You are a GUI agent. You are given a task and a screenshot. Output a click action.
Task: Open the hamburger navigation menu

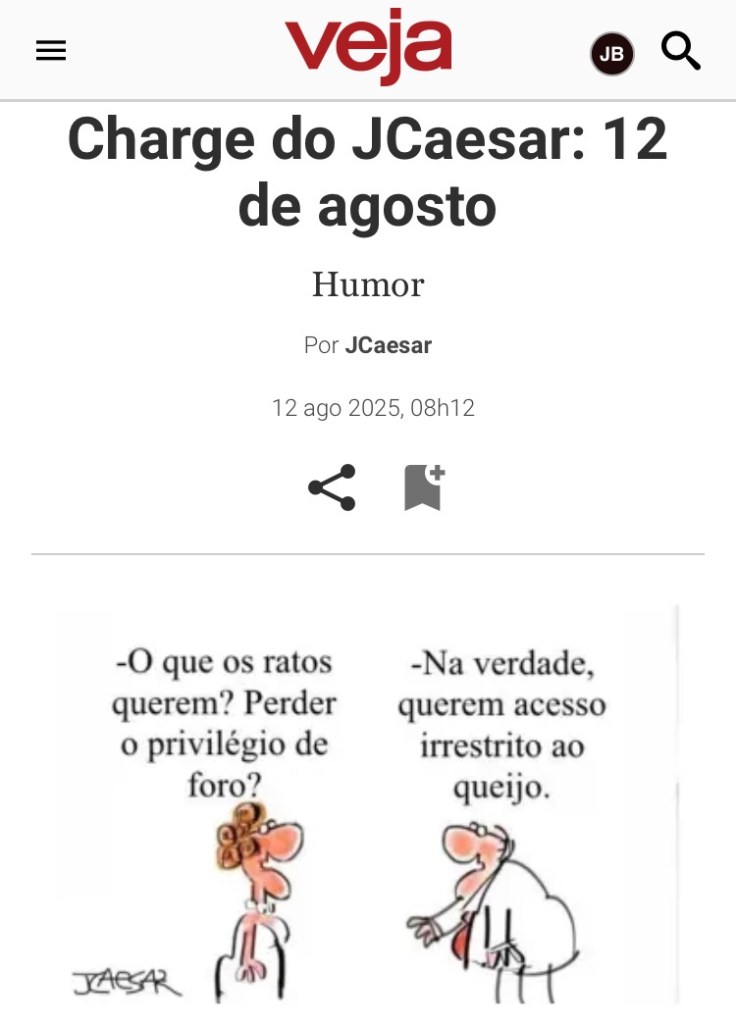[51, 51]
